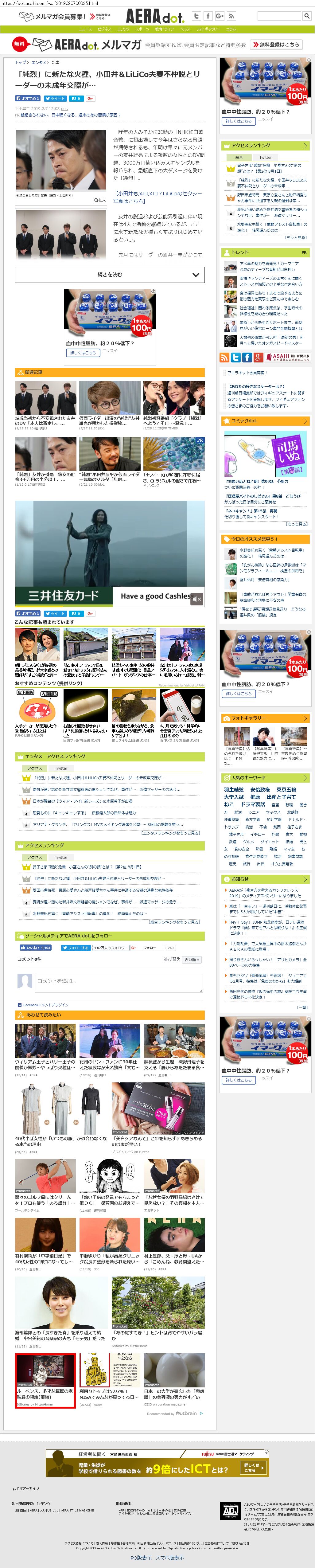Go to the スポーツ section in top navigation
The width and height of the screenshot is (315, 1568).
pyautogui.click(x=142, y=29)
